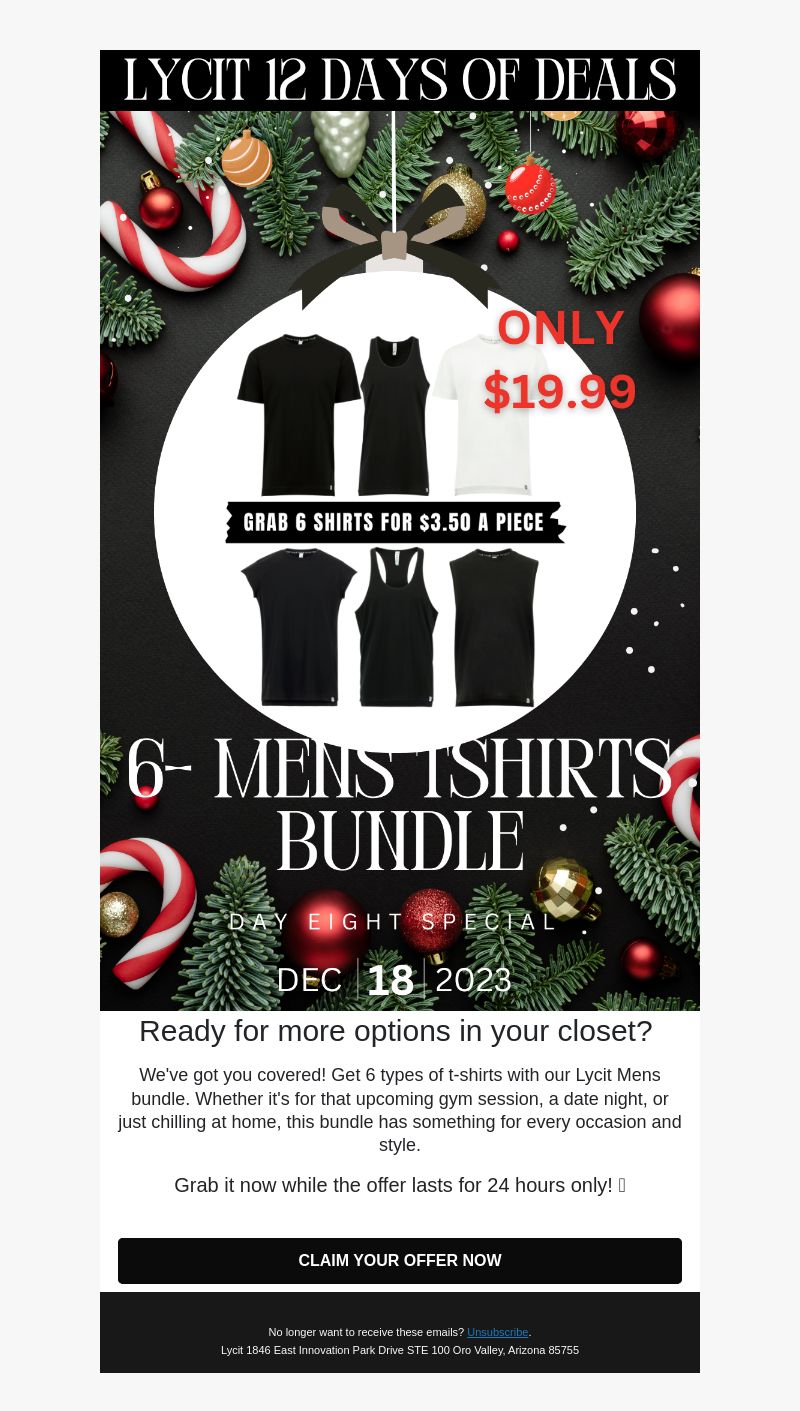The width and height of the screenshot is (800, 1411).
Task: Tap the Claim Your Offer Now button
Action: coord(400,1260)
